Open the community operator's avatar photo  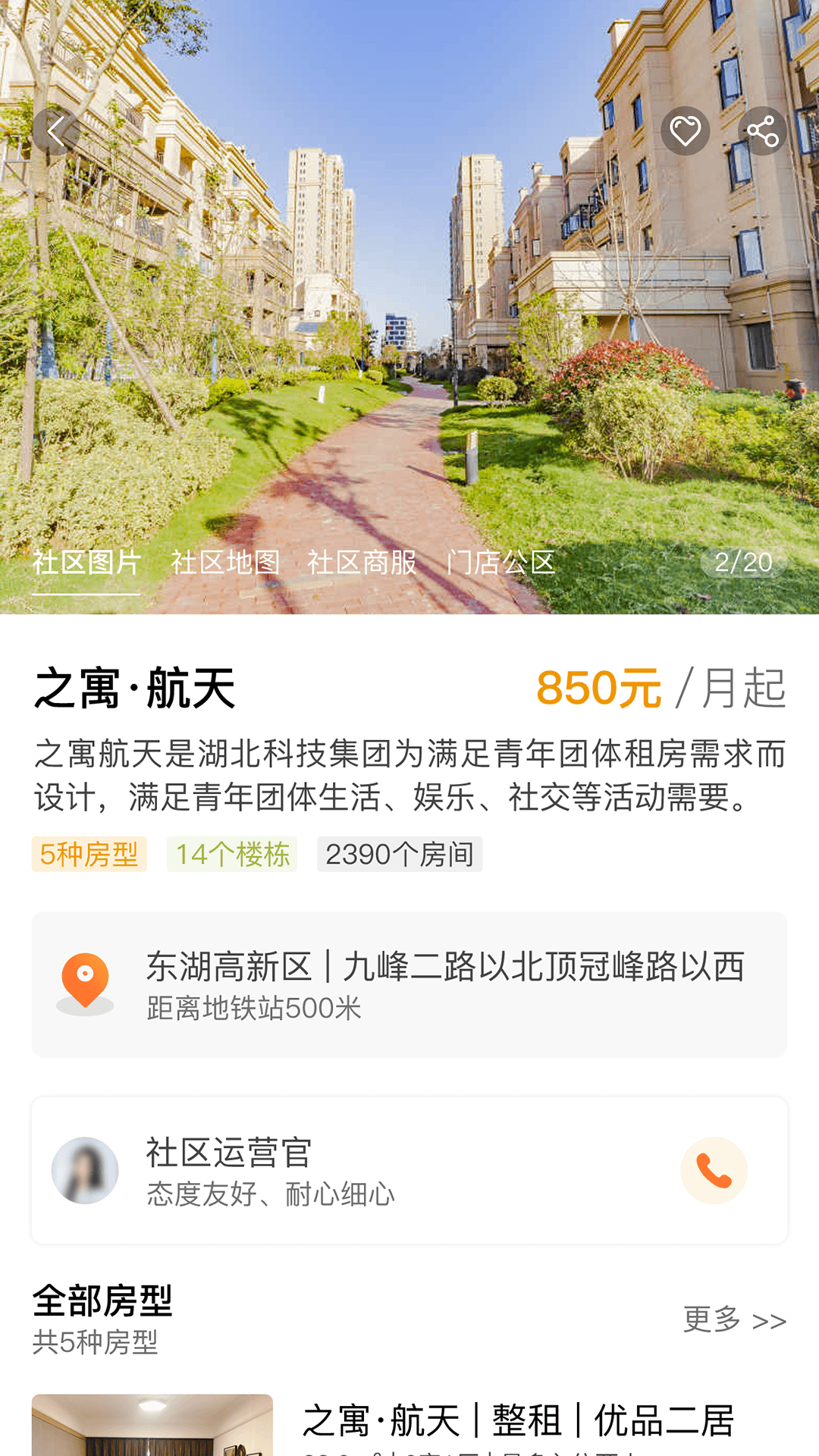click(86, 1171)
